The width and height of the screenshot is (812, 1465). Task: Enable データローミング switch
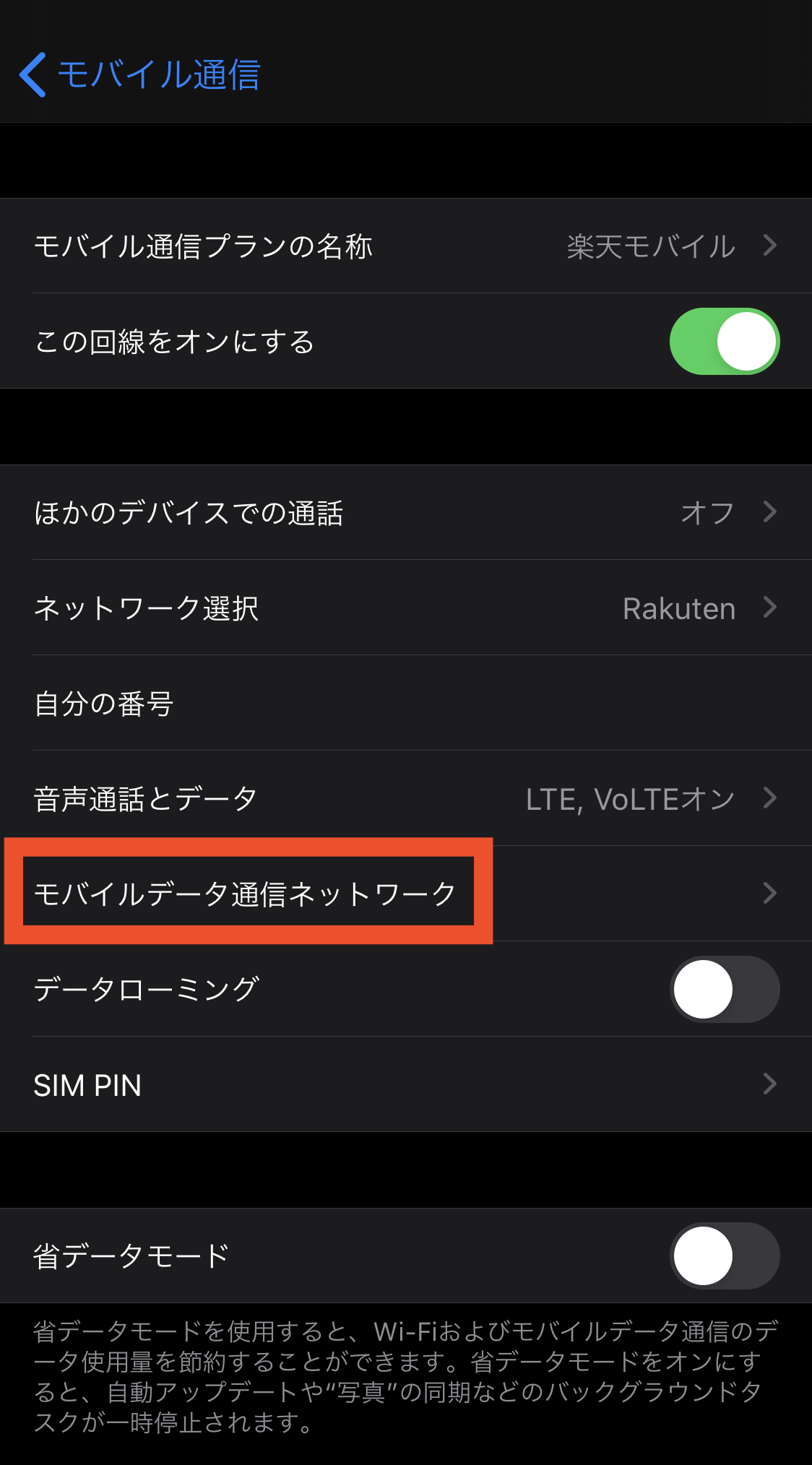[x=724, y=989]
